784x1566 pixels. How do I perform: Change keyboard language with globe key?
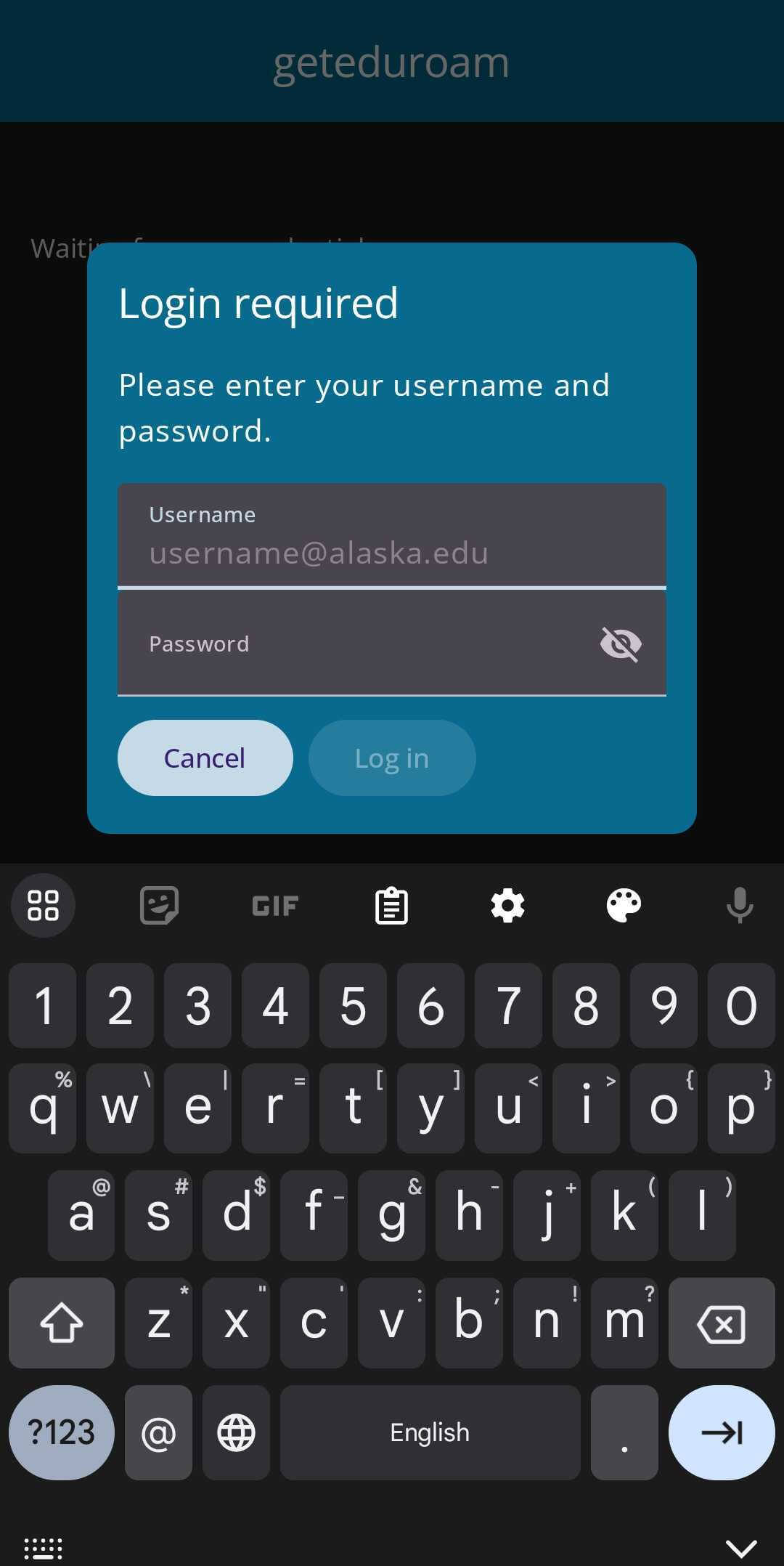[236, 1432]
